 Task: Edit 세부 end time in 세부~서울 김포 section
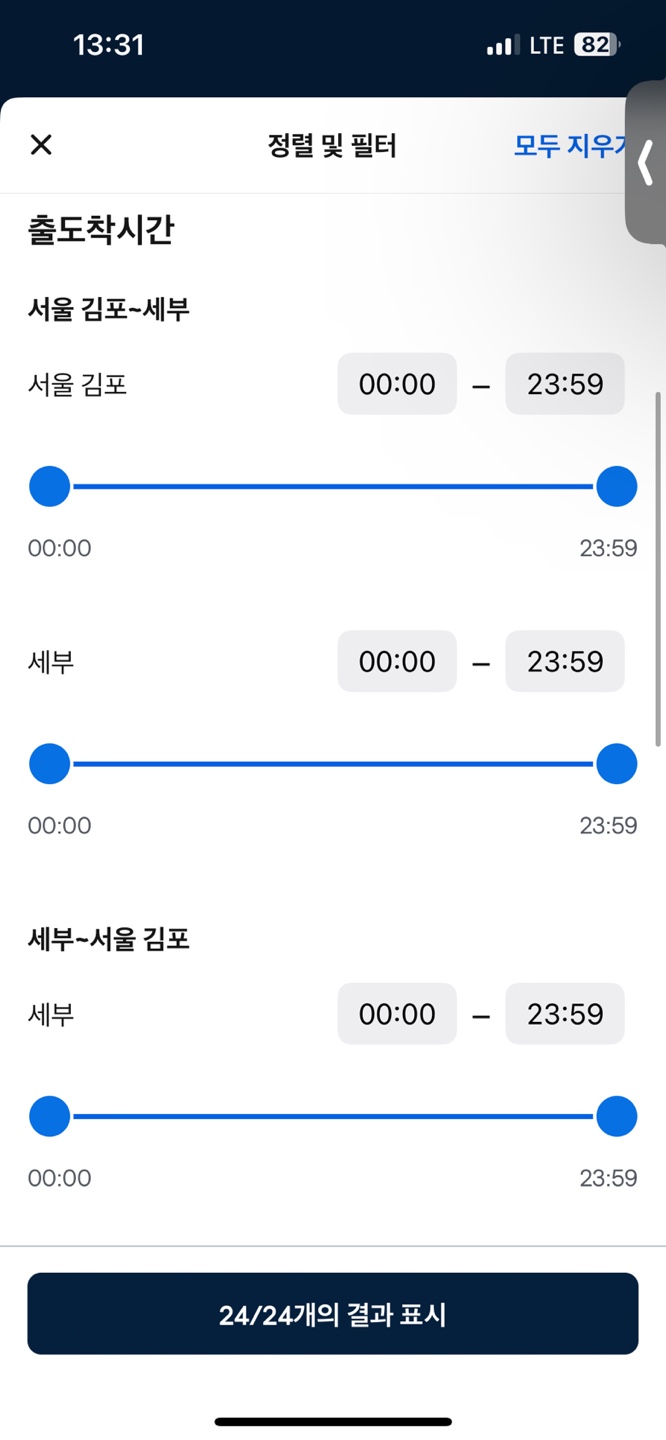[x=565, y=1014]
